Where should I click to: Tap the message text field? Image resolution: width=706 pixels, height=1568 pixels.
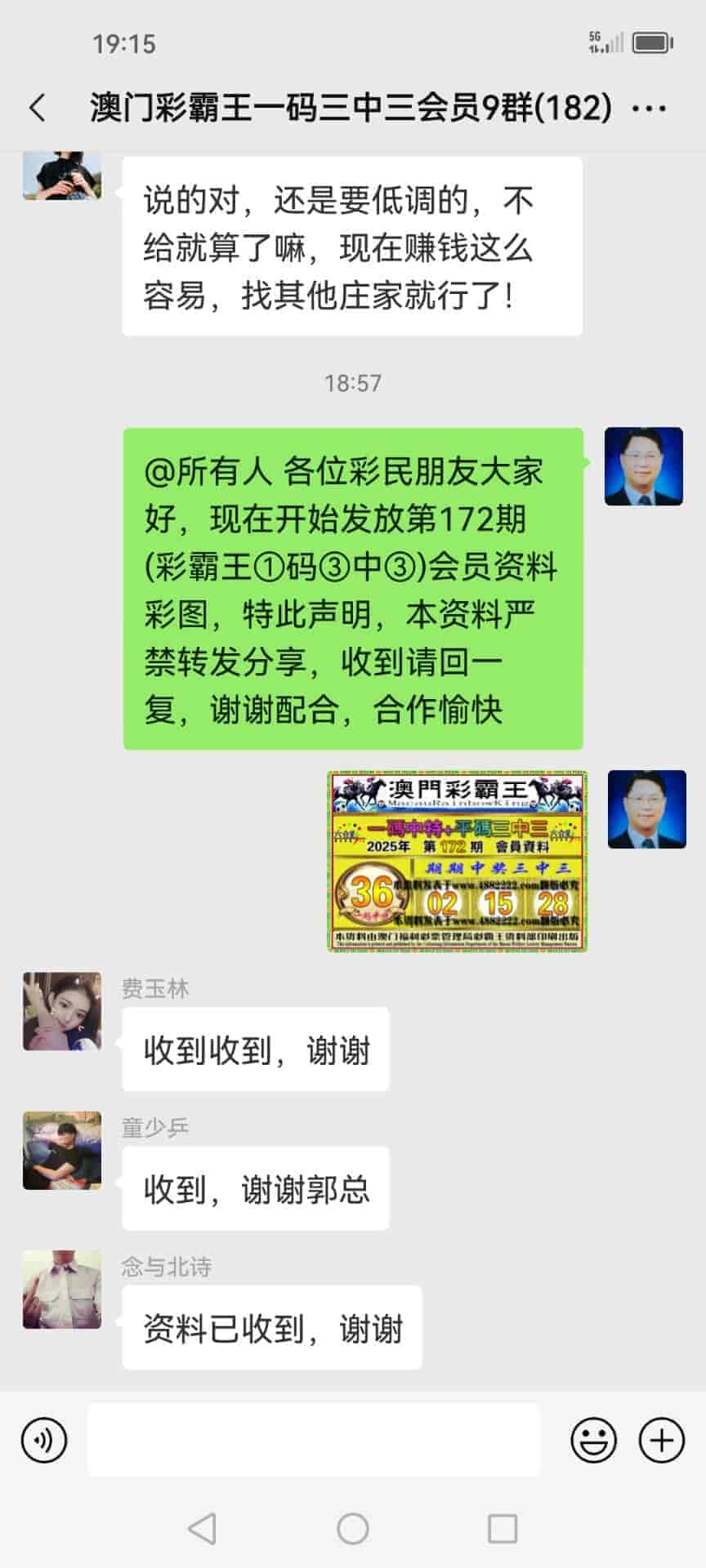point(314,1440)
